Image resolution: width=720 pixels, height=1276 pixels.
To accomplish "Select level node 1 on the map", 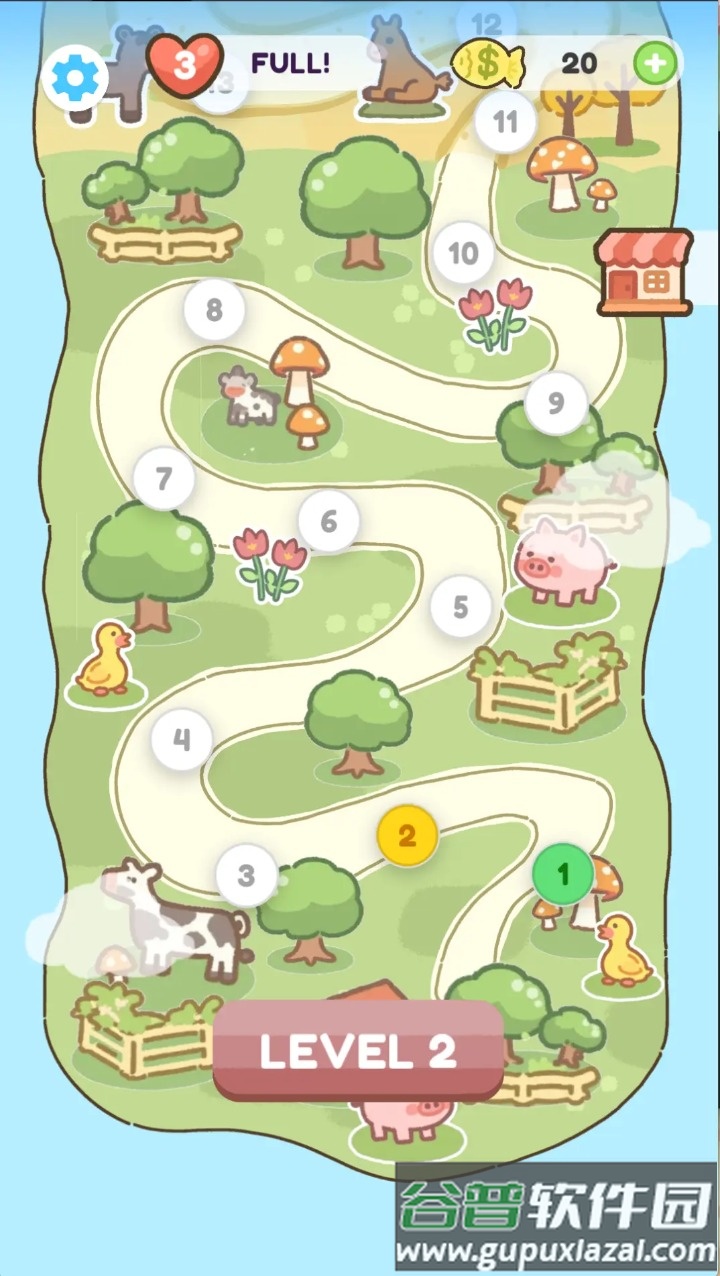I will pos(562,875).
